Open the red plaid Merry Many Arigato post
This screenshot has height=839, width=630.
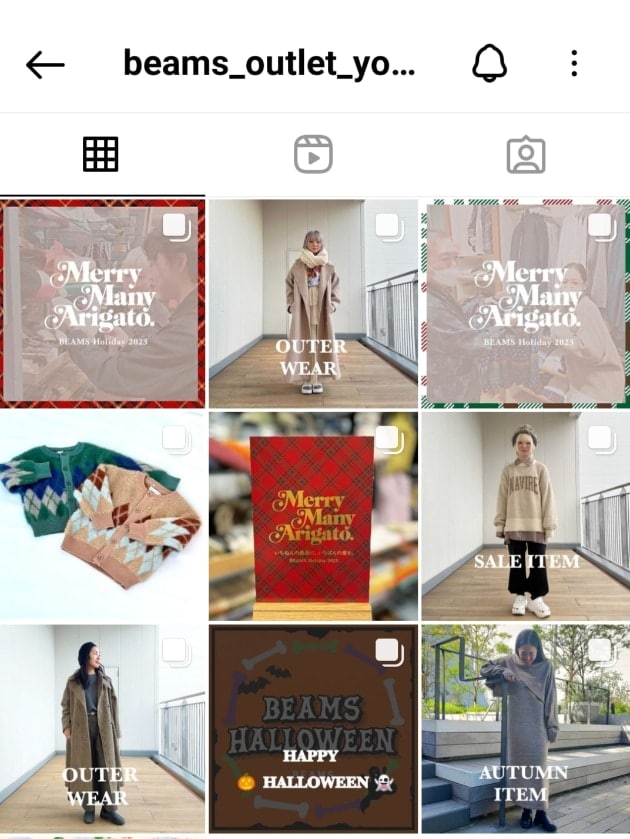click(102, 302)
